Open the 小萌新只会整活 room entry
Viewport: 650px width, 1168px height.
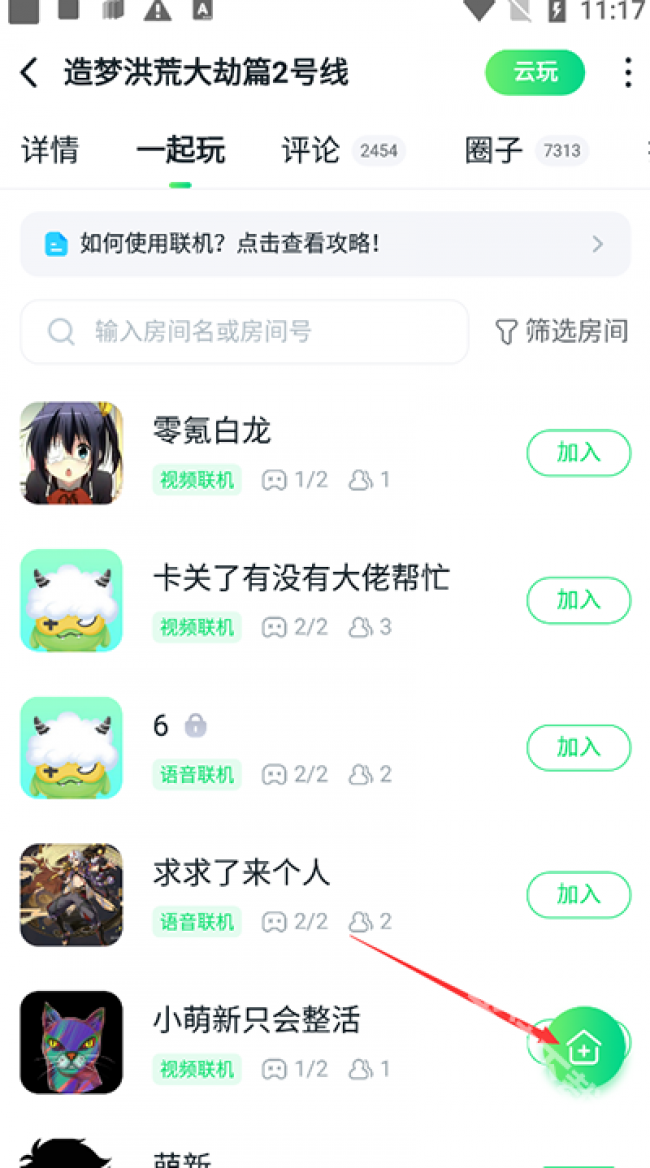256,1021
